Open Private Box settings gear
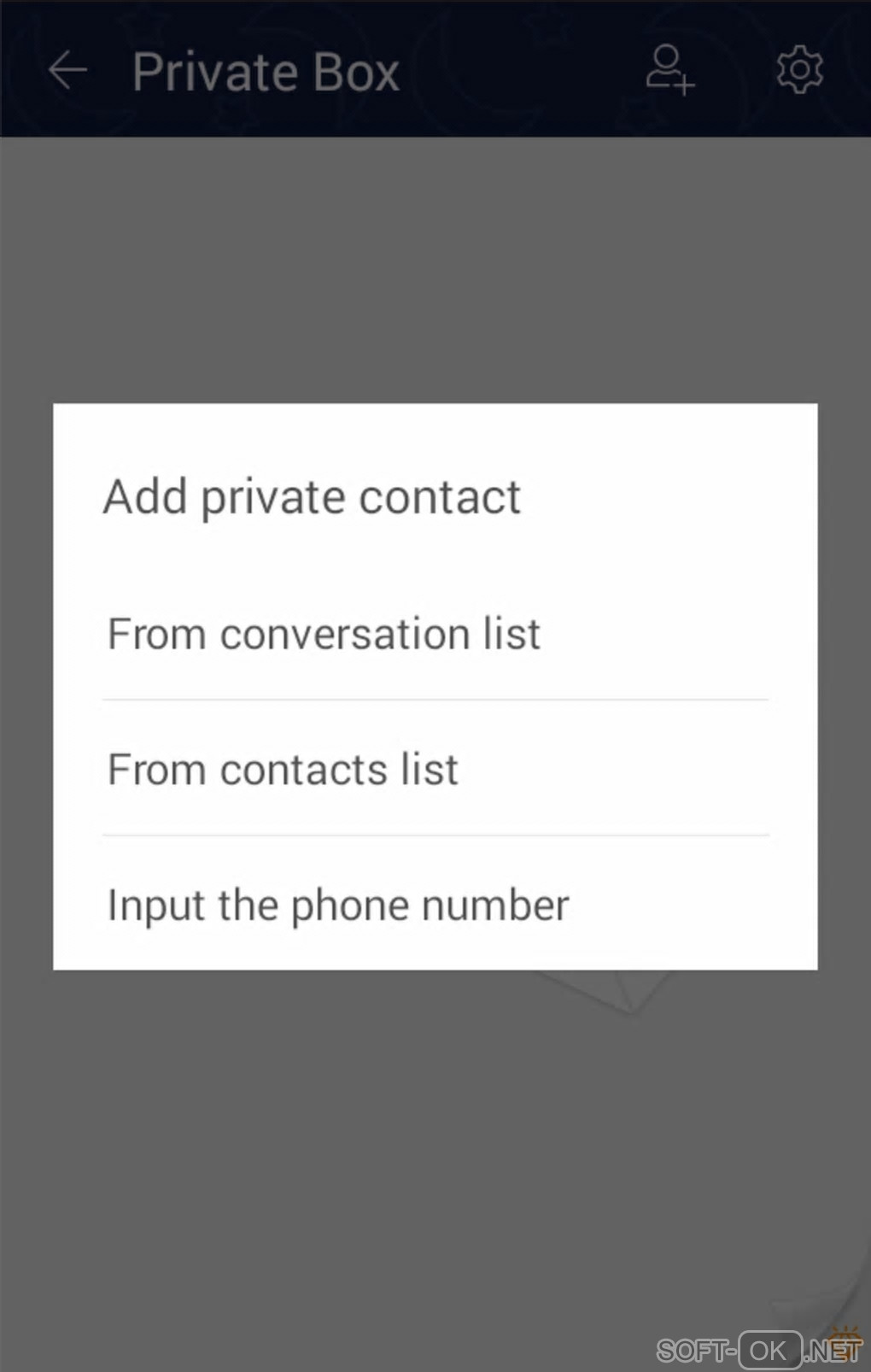This screenshot has width=871, height=1372. pos(799,70)
